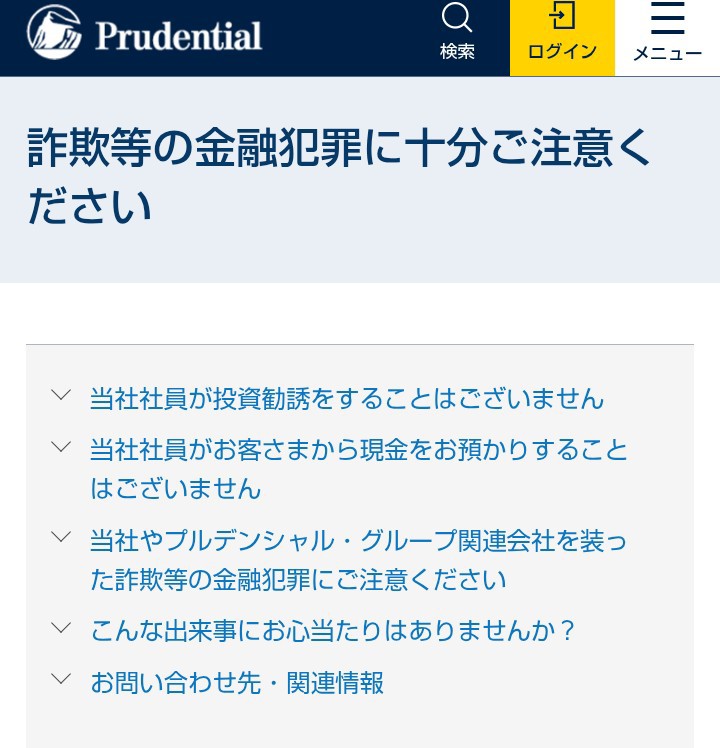Jump to 当社社員が投資勧誘をすることはございません

pos(346,398)
